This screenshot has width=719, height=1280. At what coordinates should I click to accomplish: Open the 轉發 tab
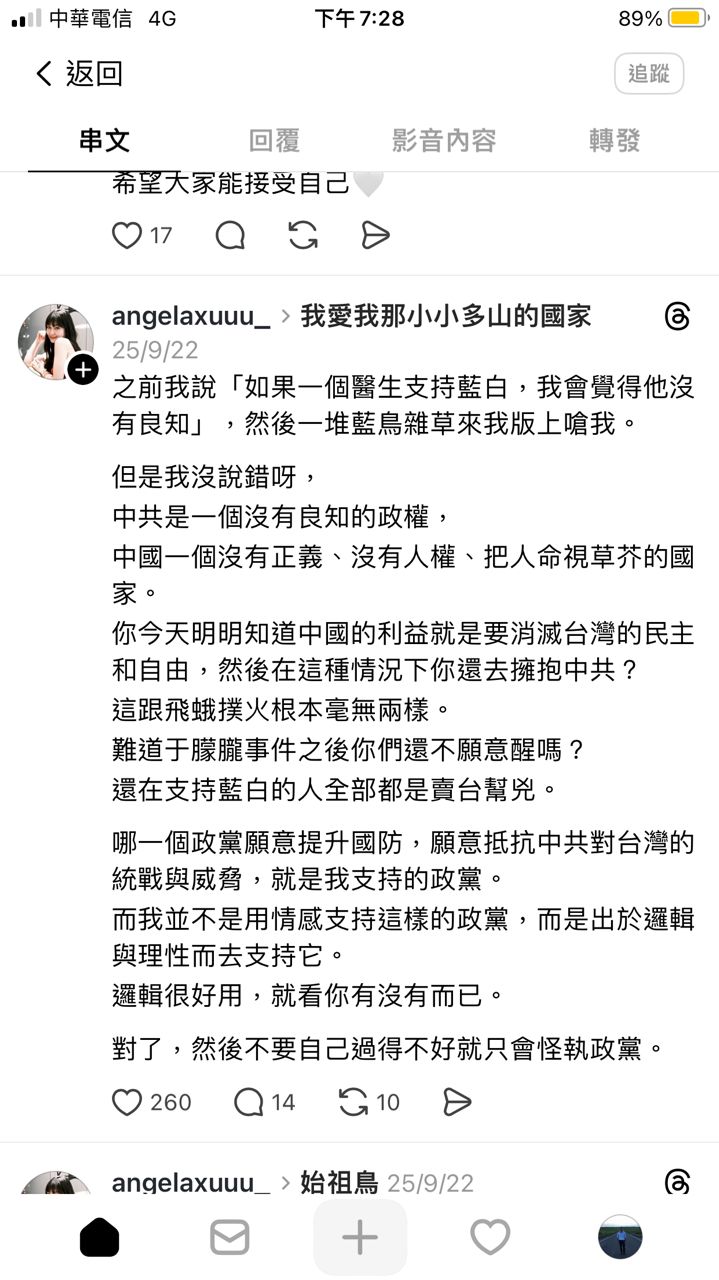tap(614, 141)
